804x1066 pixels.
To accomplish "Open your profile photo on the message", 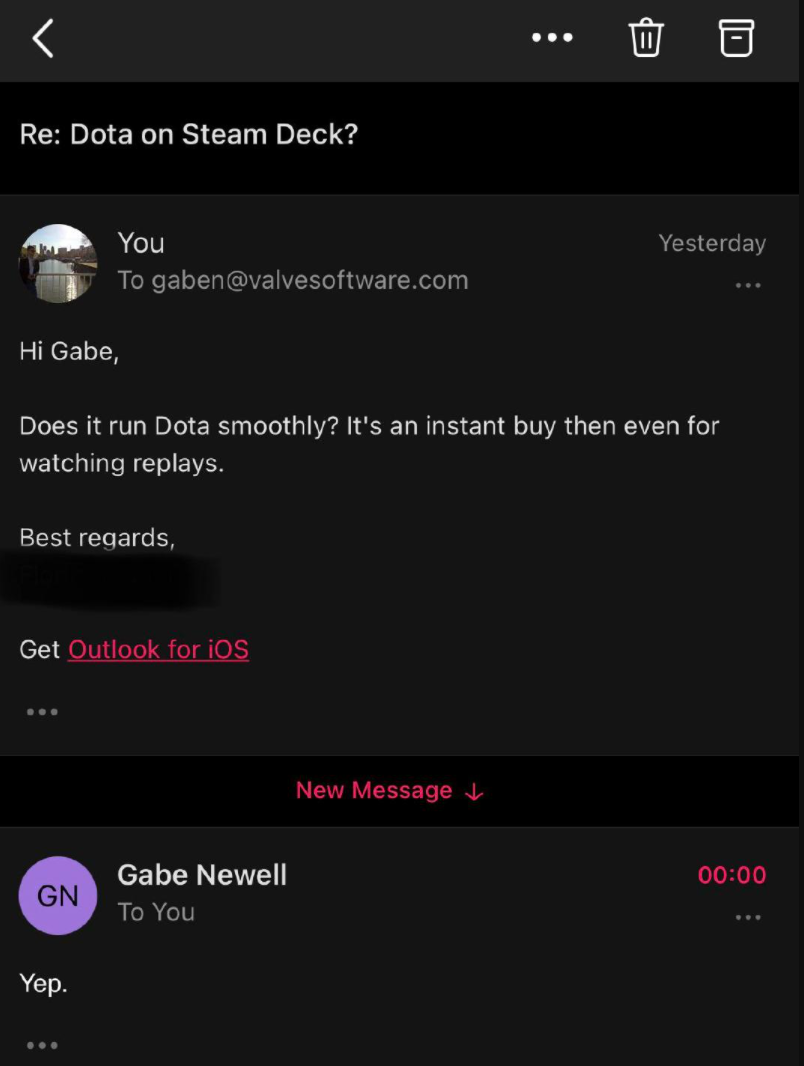I will point(58,263).
